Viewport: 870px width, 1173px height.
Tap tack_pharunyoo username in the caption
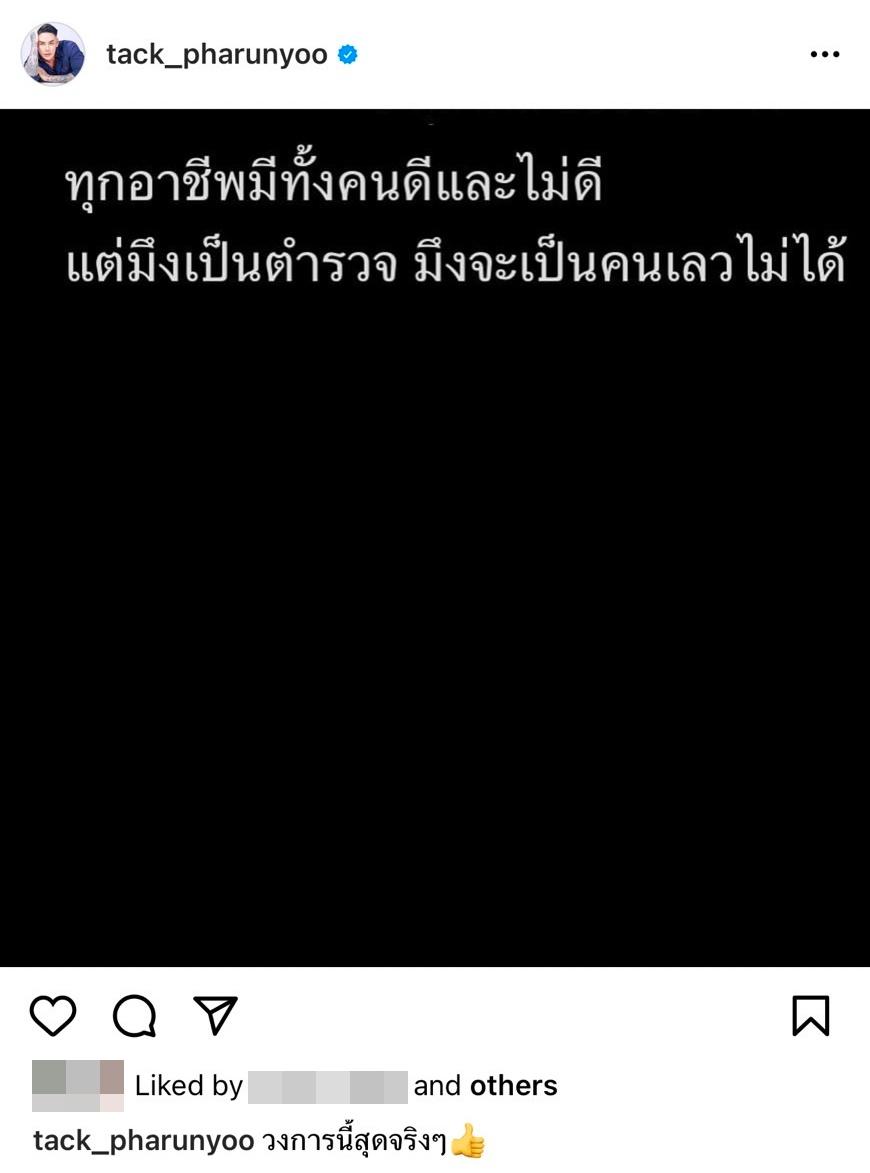[x=143, y=1141]
